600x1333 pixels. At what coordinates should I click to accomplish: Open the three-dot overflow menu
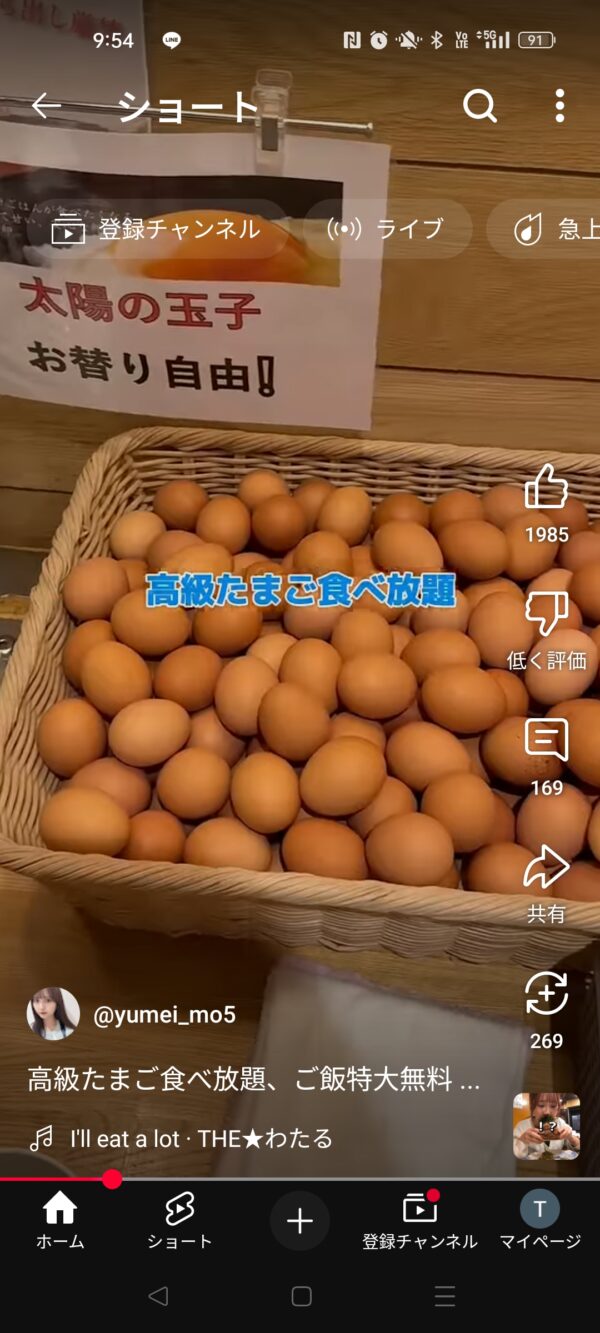click(x=559, y=106)
